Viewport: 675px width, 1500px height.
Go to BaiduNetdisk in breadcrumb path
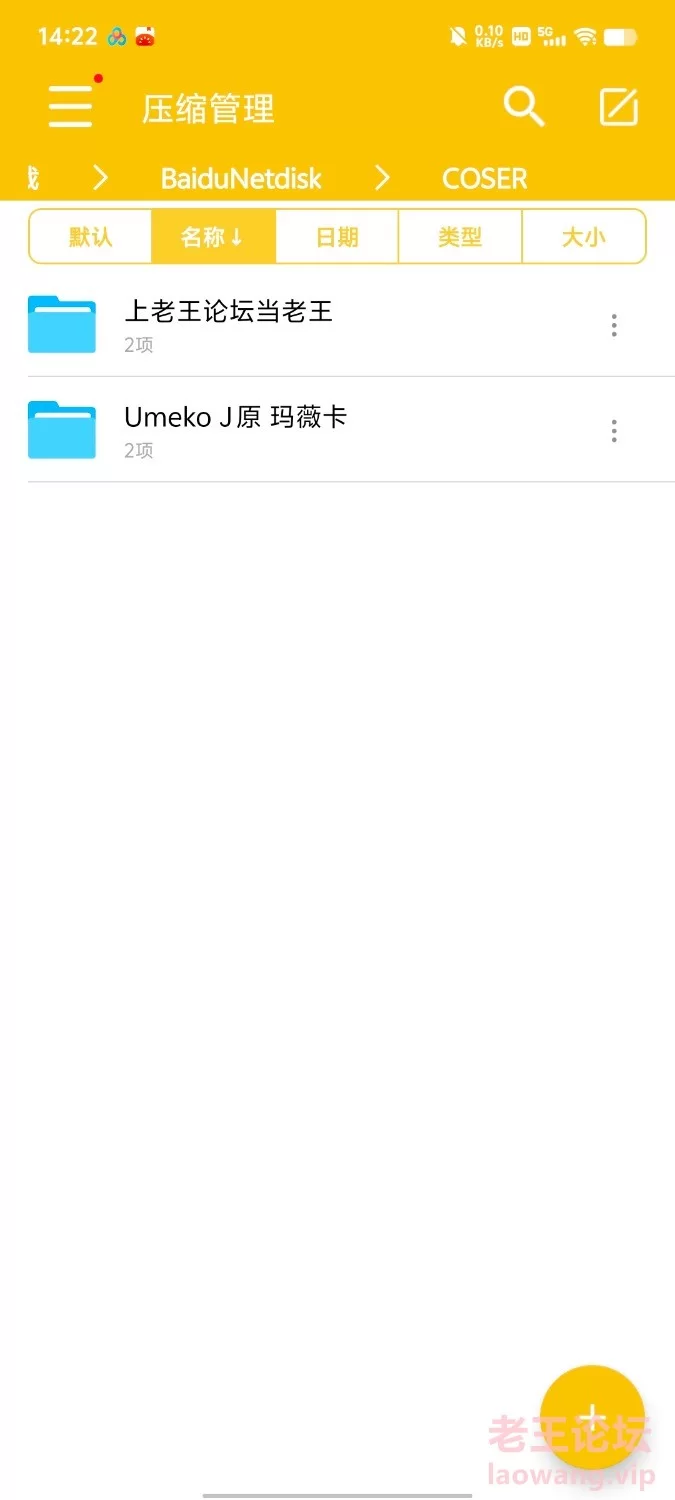(241, 179)
